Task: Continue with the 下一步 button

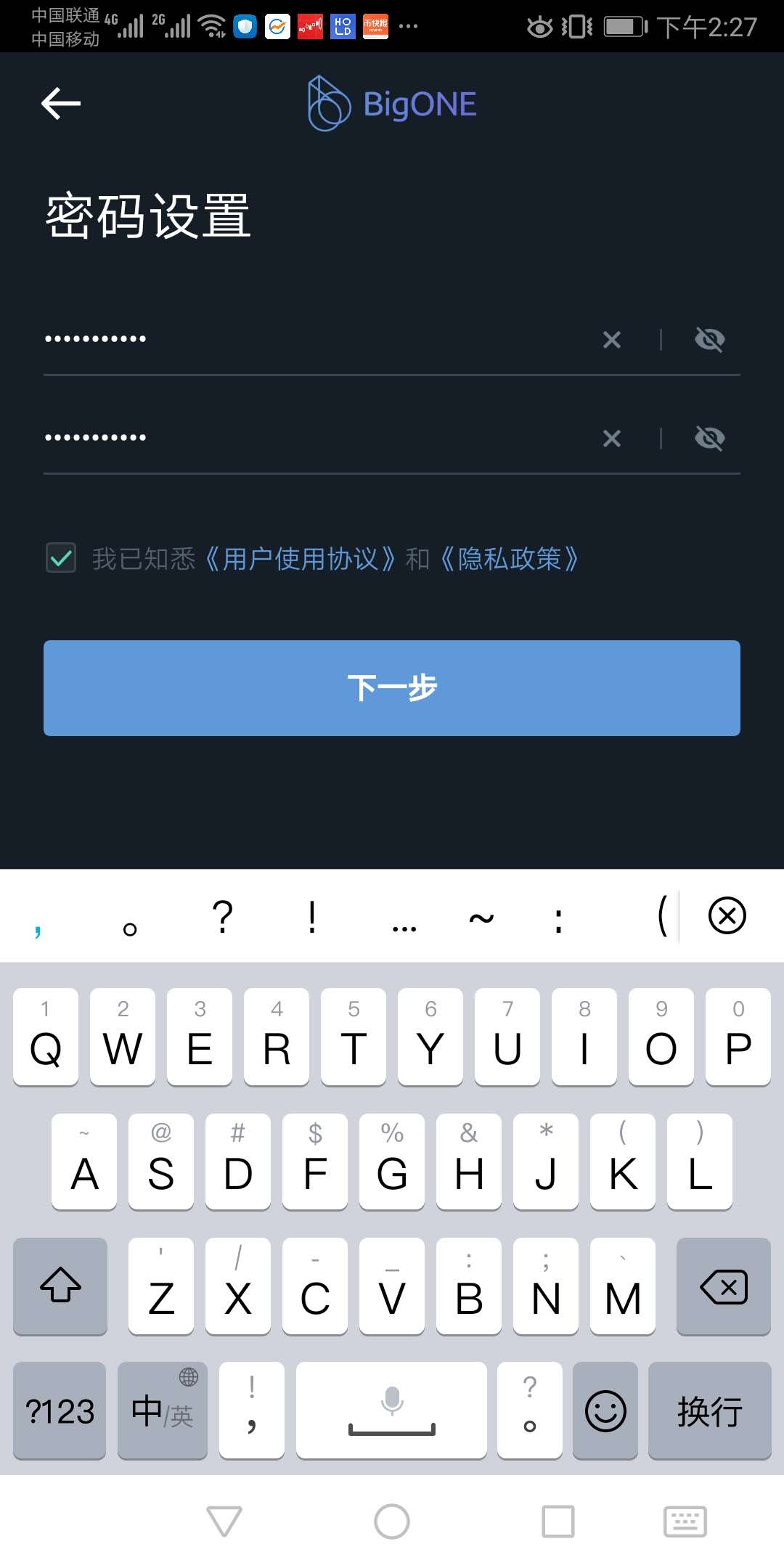Action: pyautogui.click(x=392, y=688)
